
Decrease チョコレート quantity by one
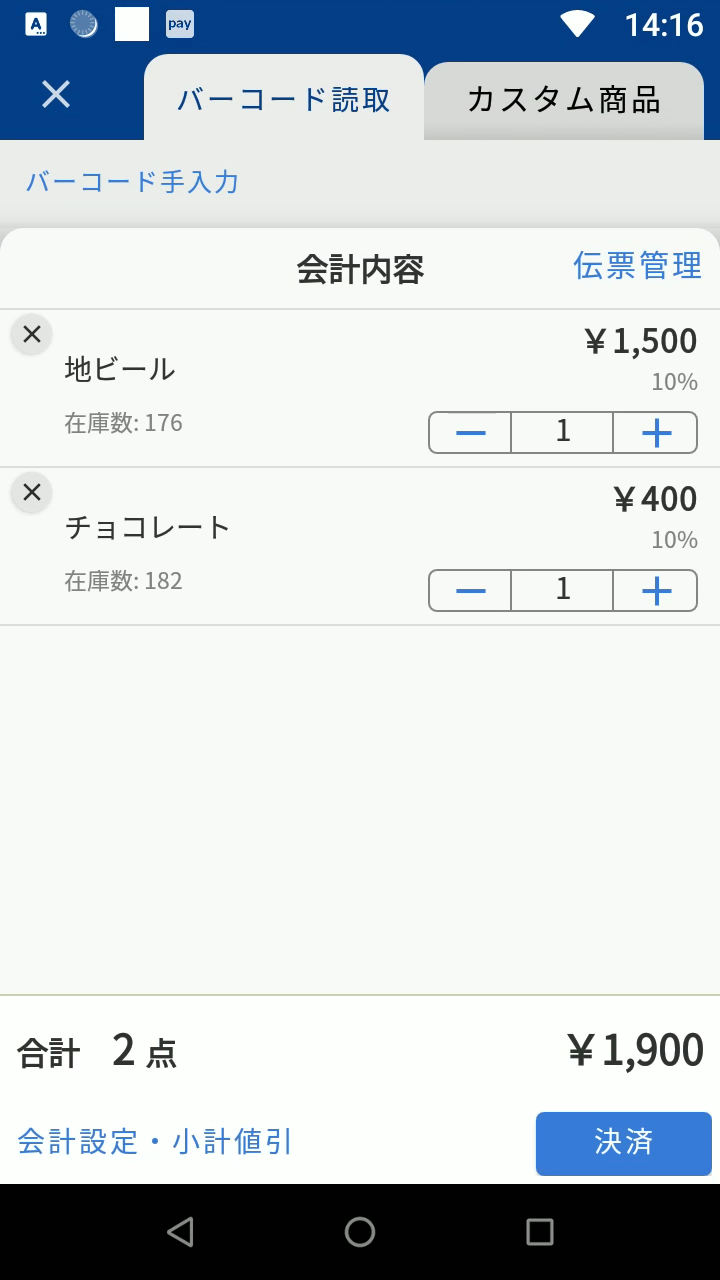point(470,591)
